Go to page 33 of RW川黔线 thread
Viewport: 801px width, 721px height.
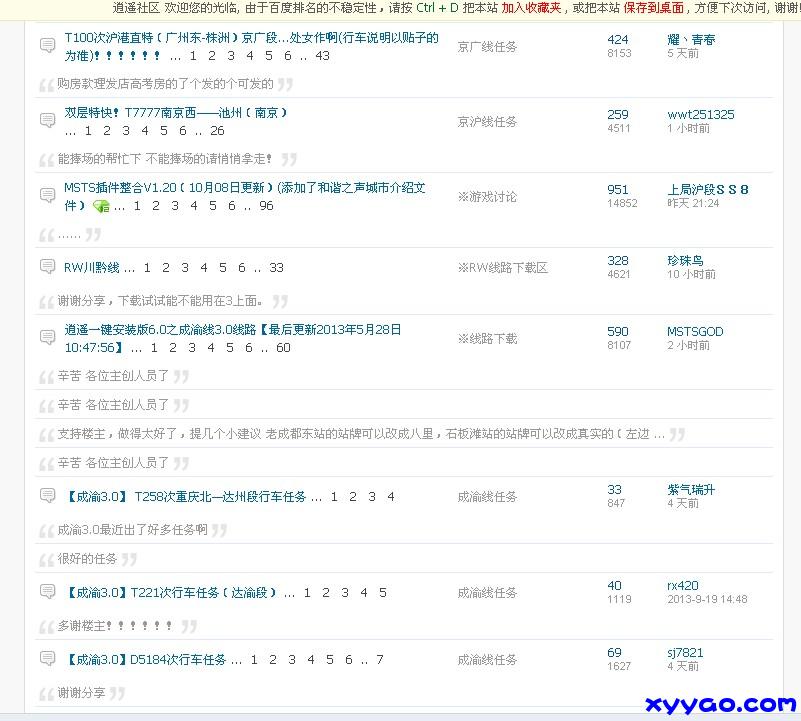click(x=276, y=268)
